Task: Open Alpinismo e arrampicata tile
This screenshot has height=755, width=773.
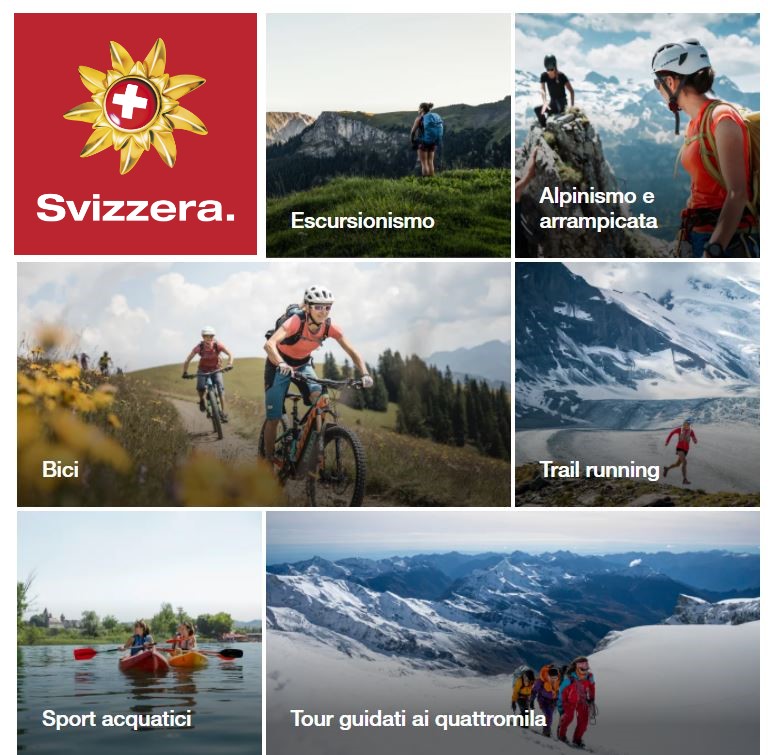Action: point(637,135)
